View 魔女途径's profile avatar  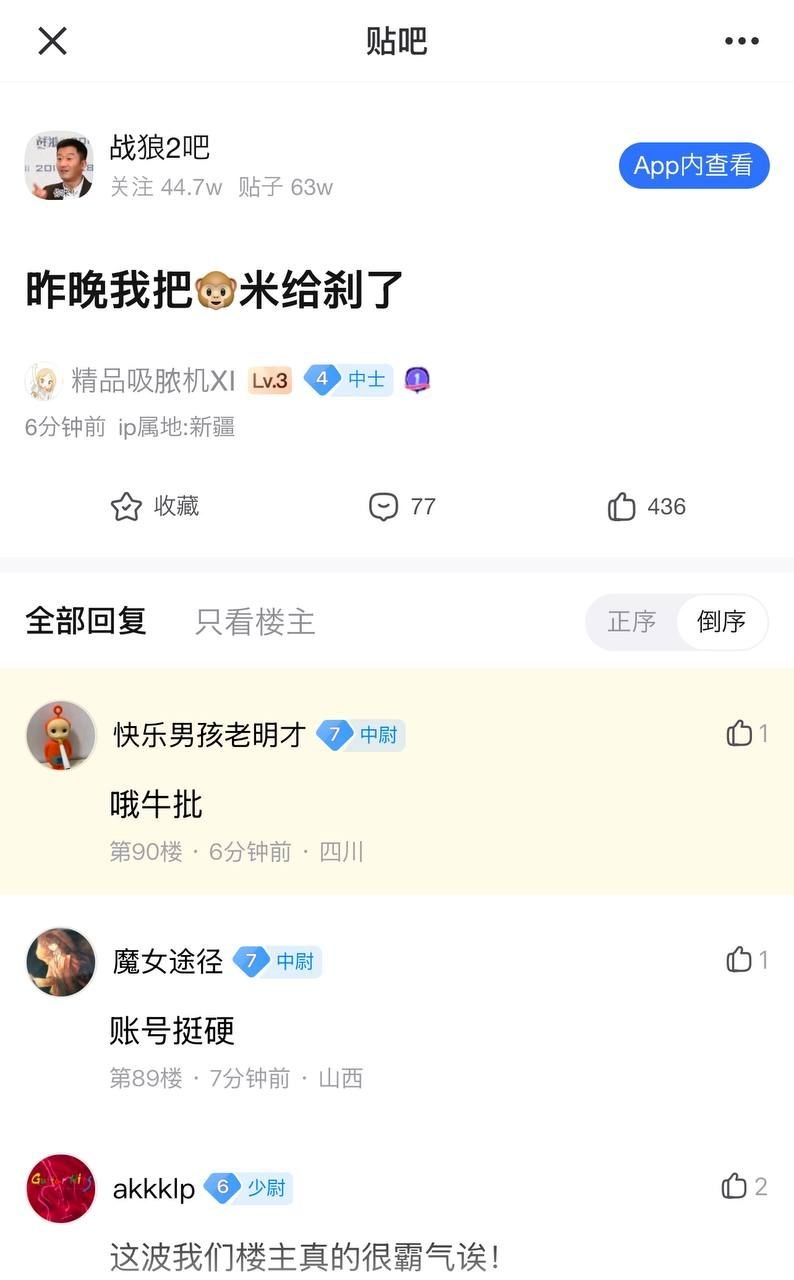[61, 962]
